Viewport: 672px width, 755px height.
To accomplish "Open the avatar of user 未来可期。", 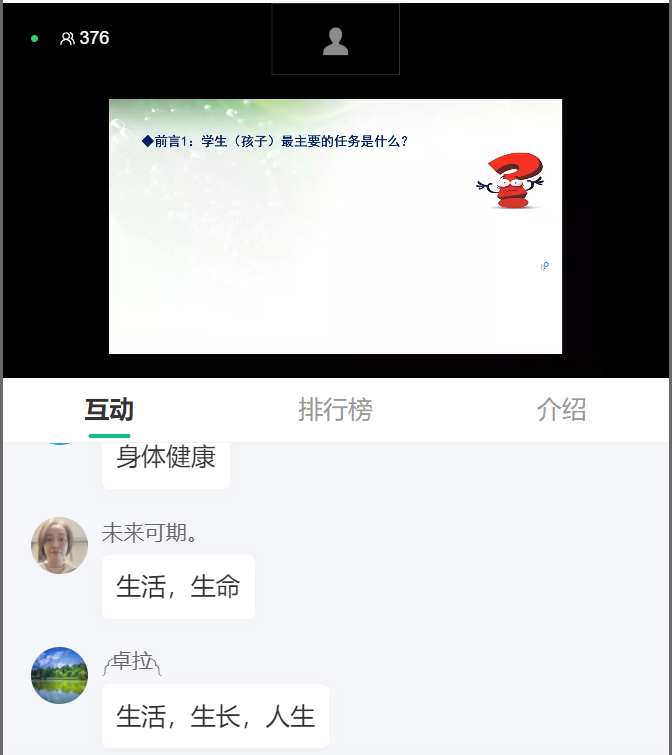I will click(x=60, y=545).
